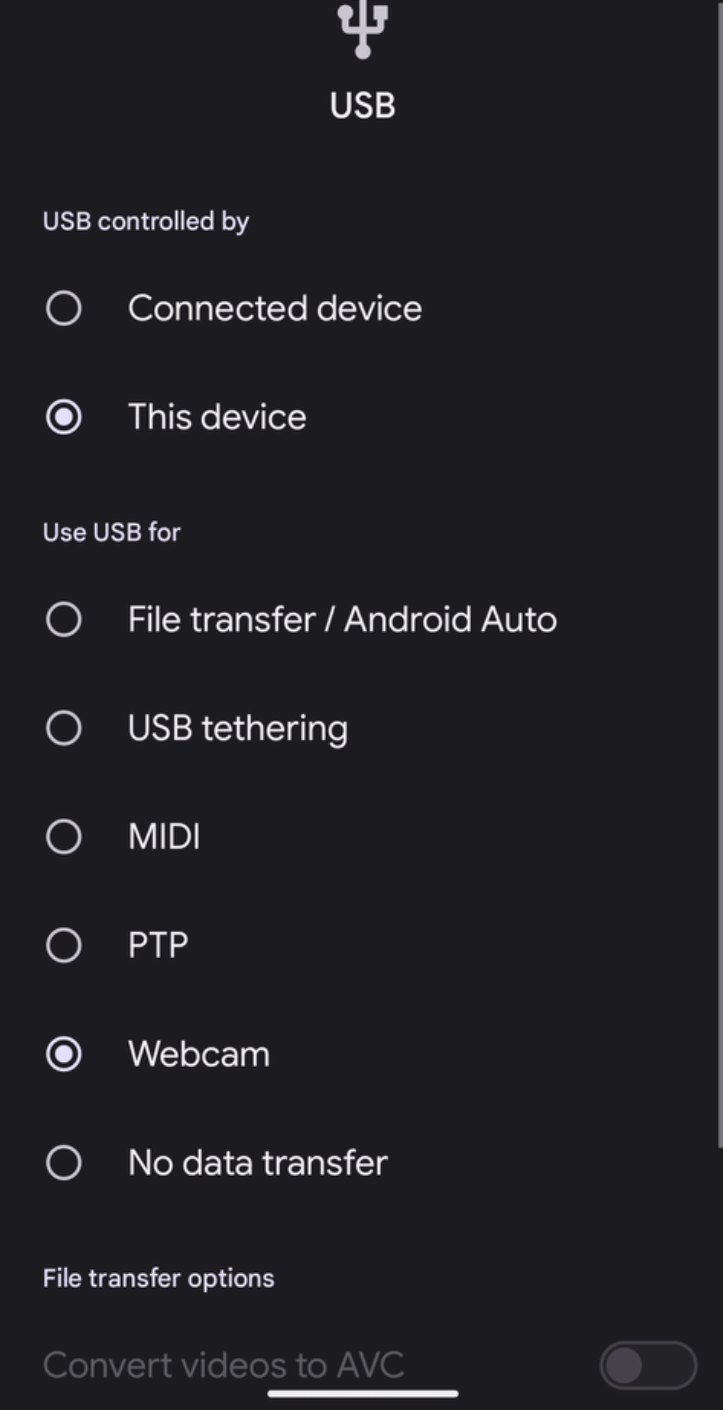The height and width of the screenshot is (1410, 723).
Task: Toggle Convert videos to AVC switch
Action: 647,1364
